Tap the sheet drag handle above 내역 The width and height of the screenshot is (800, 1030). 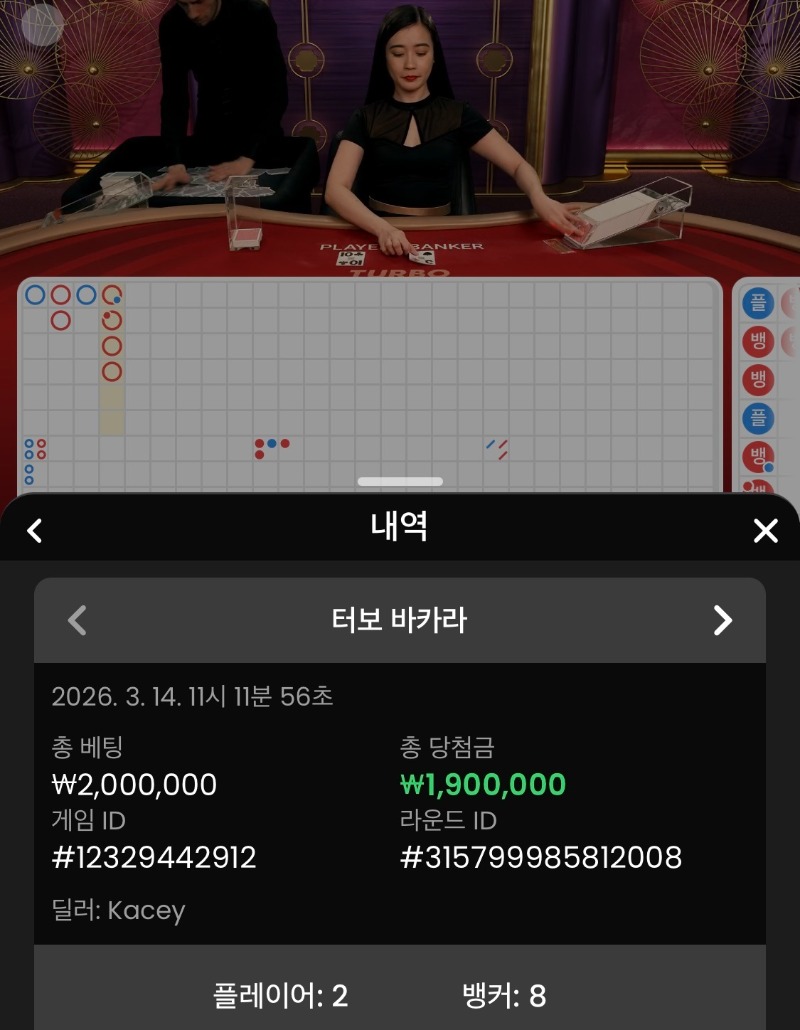[400, 482]
